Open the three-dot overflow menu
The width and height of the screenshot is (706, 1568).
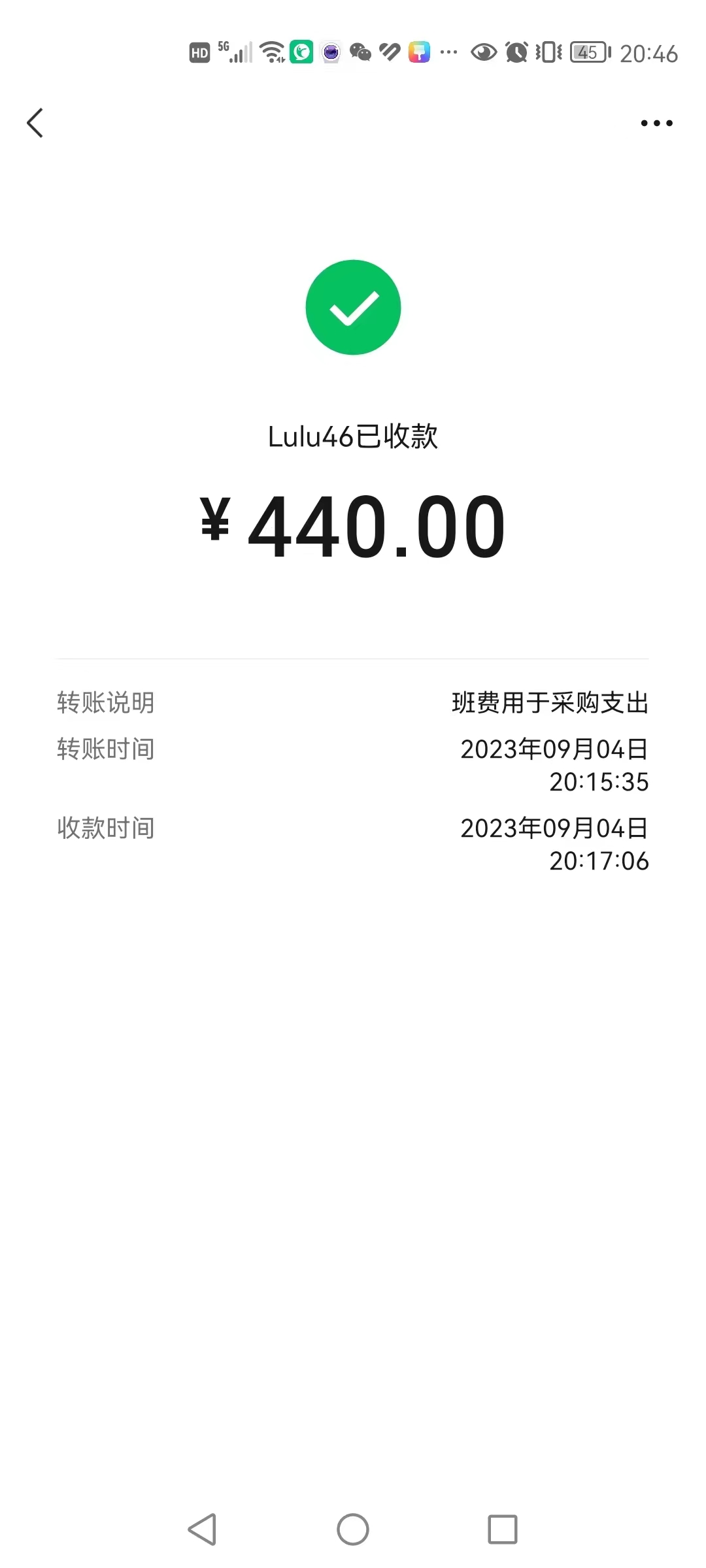pyautogui.click(x=656, y=123)
